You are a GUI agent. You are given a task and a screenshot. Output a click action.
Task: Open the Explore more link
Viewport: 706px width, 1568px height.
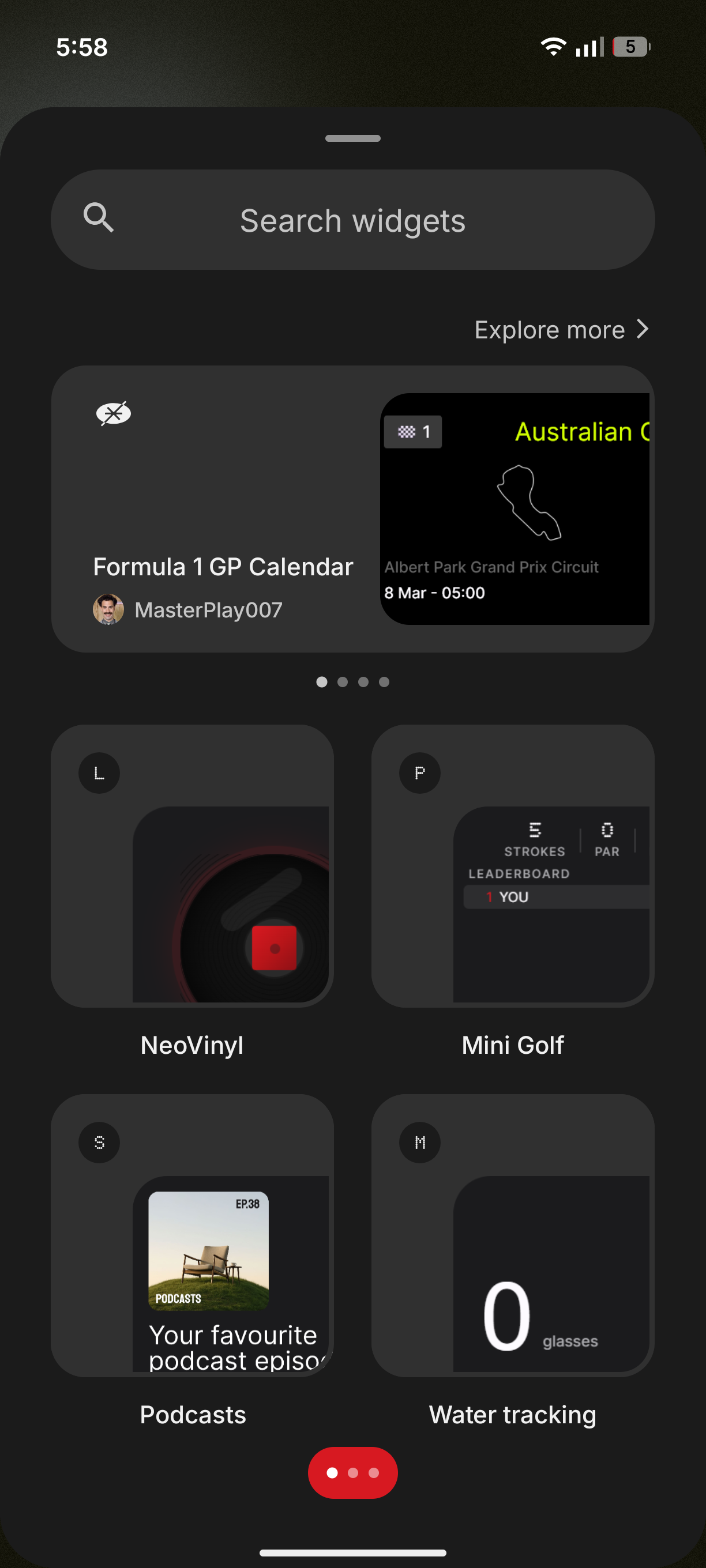coord(561,330)
